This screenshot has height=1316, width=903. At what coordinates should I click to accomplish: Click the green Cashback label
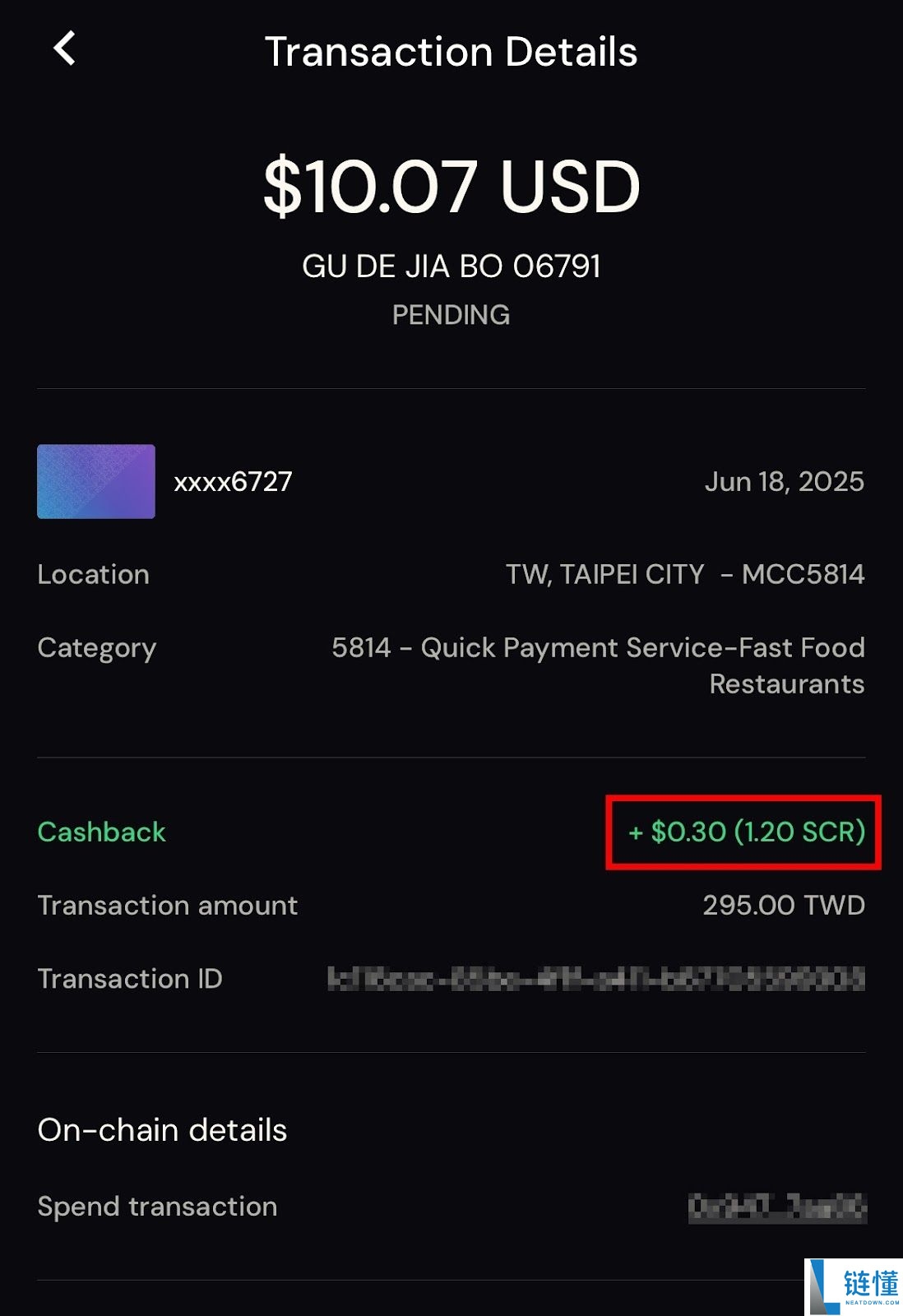[101, 832]
